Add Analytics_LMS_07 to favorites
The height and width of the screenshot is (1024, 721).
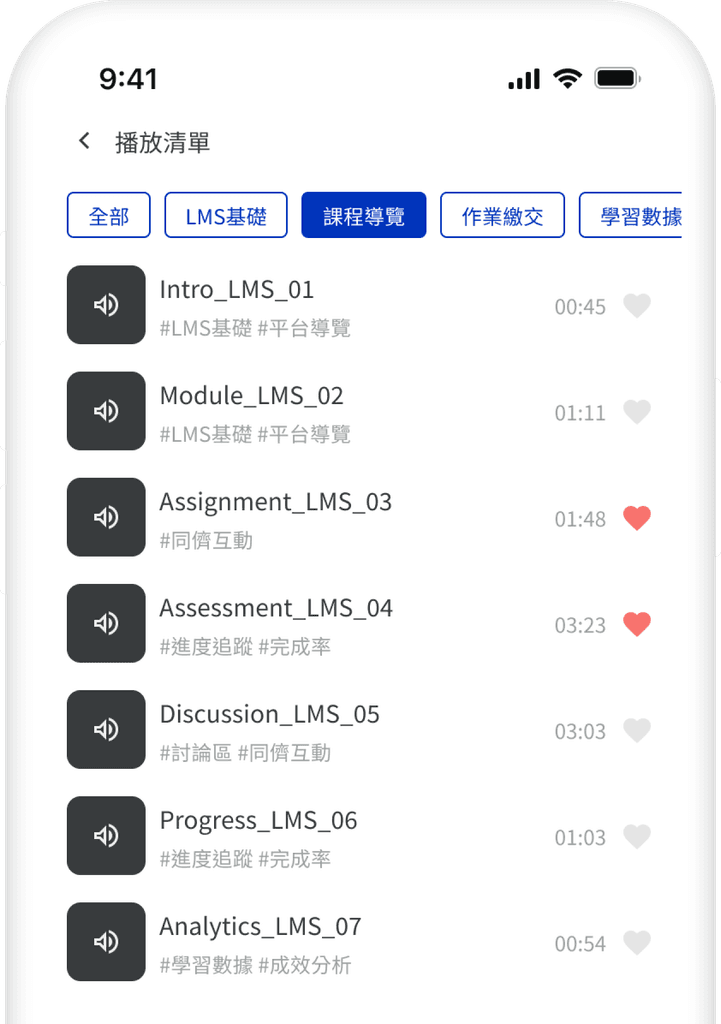(637, 942)
